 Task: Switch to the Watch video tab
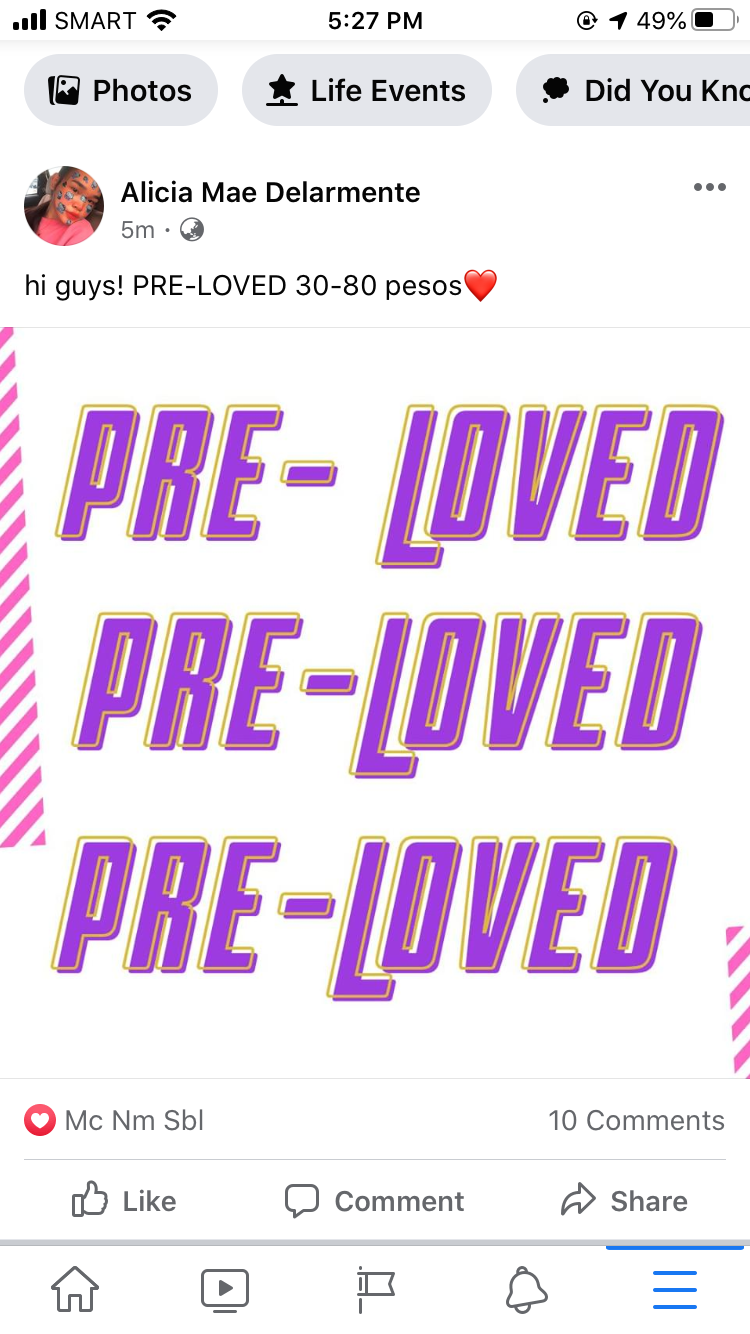tap(225, 1289)
